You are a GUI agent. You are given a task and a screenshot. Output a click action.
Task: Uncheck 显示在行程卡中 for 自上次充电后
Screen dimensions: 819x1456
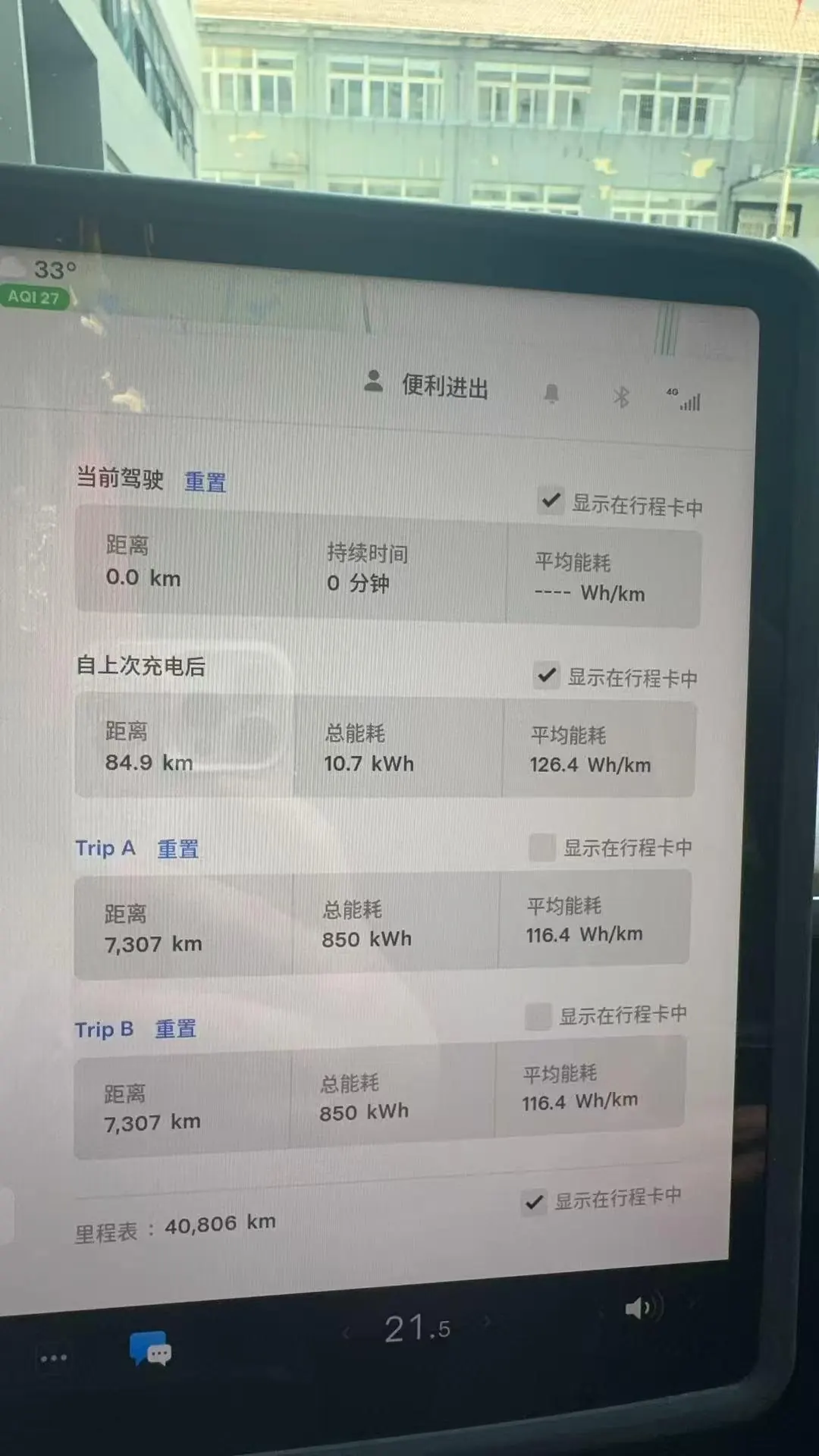[x=547, y=675]
